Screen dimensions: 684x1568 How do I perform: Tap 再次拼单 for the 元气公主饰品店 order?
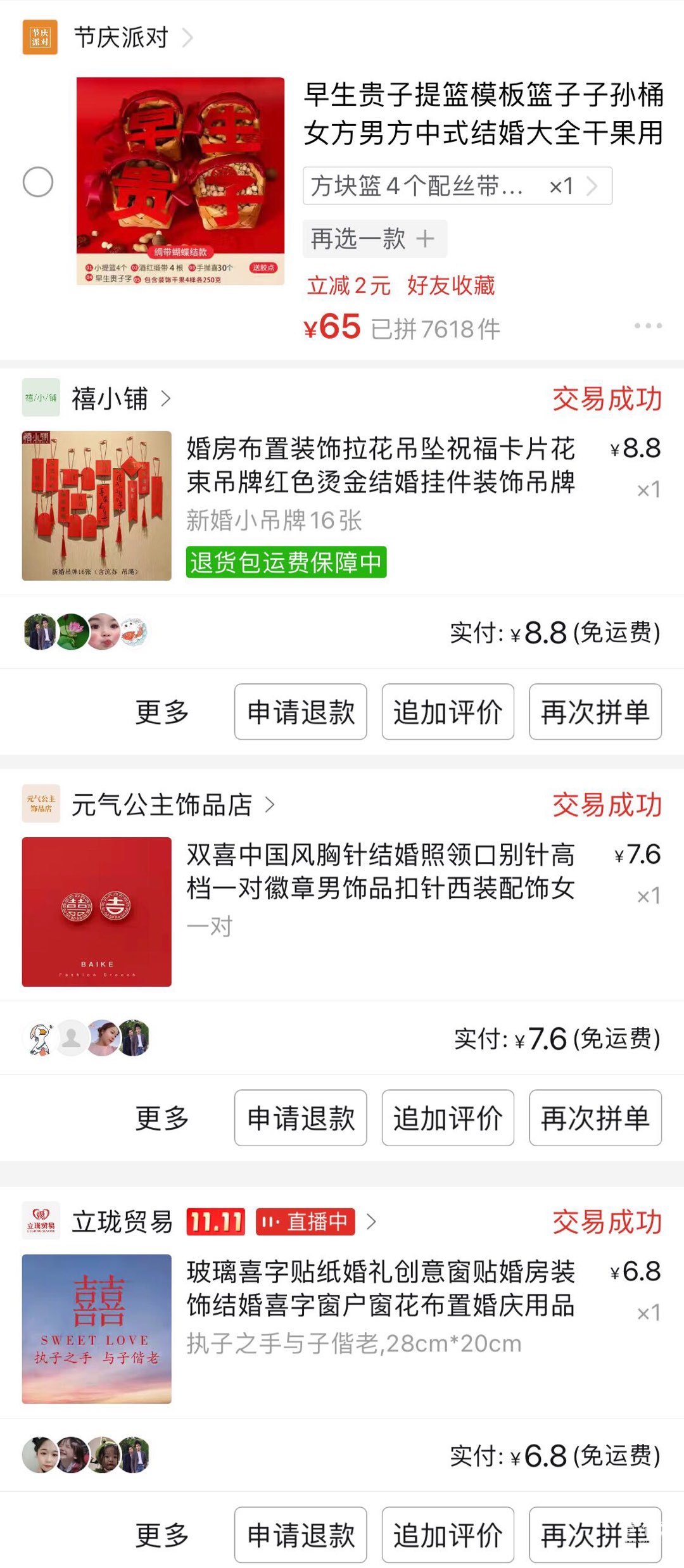point(595,1118)
